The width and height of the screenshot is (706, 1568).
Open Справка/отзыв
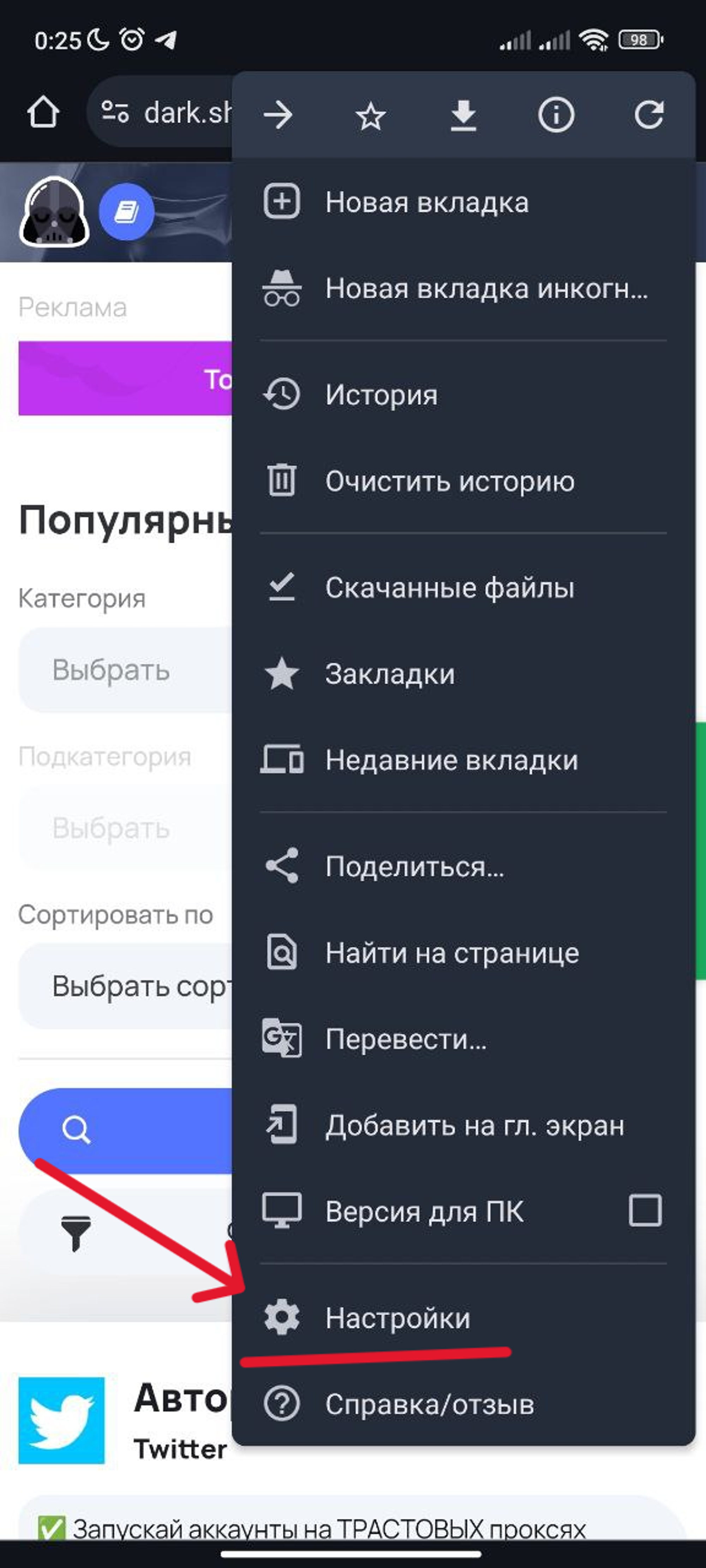click(463, 1405)
